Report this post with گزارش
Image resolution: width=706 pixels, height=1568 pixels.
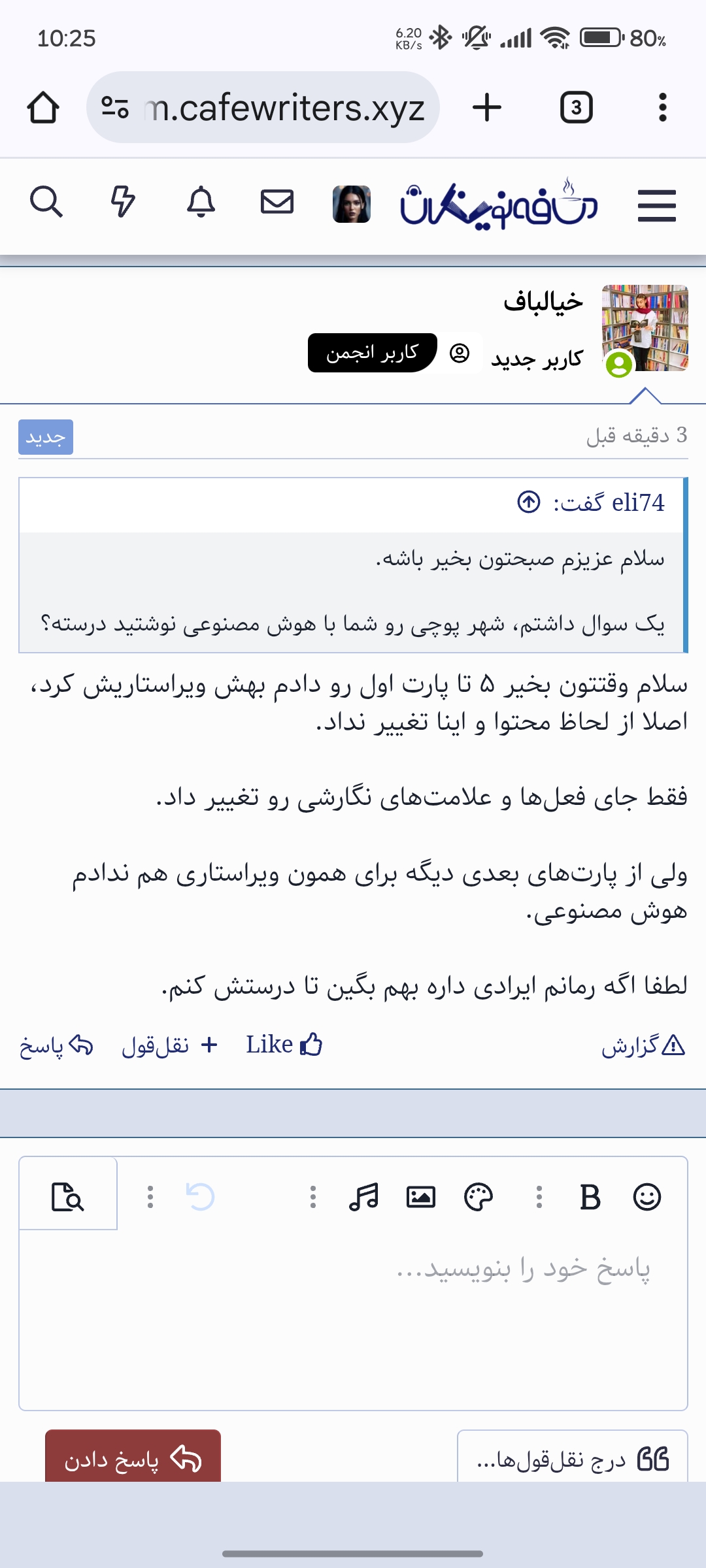[643, 1046]
